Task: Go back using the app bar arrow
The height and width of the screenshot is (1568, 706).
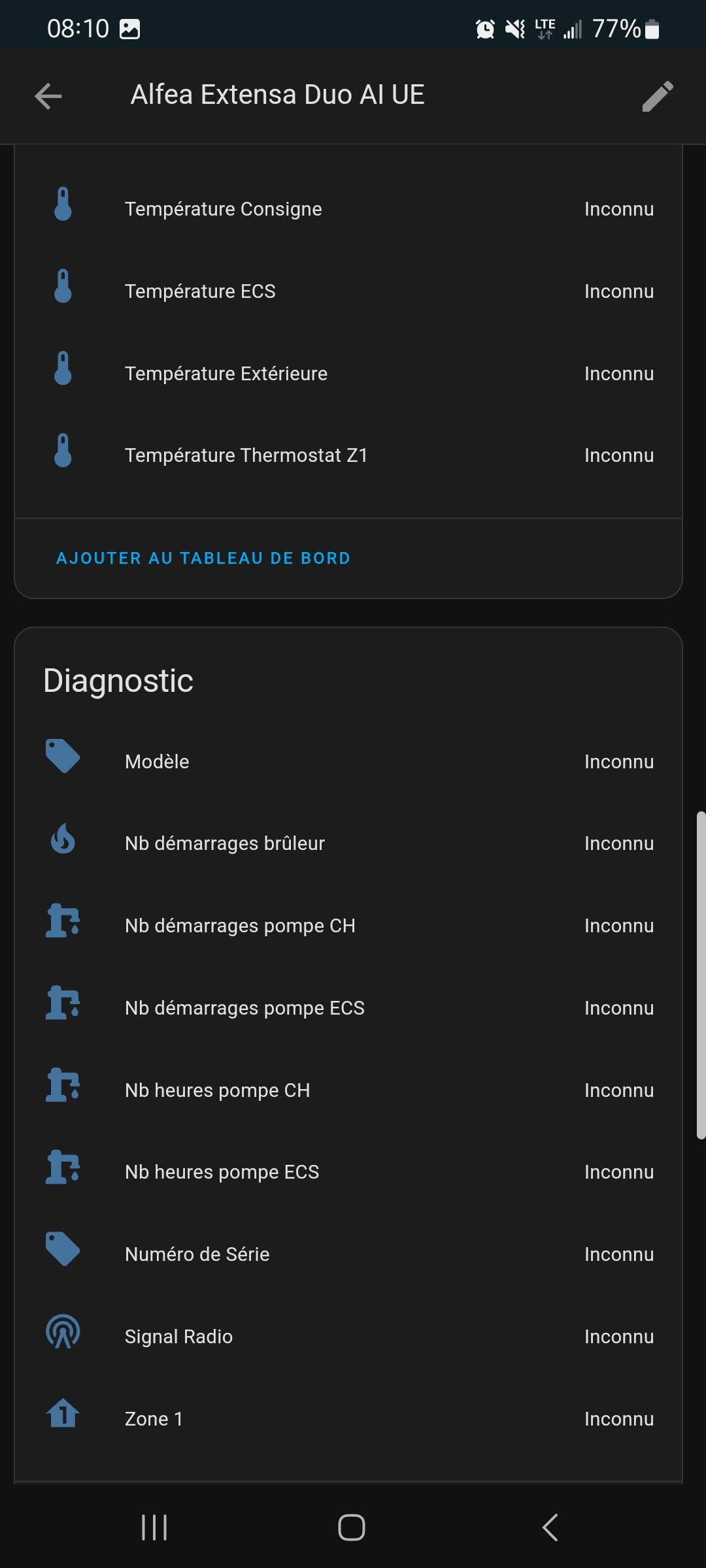Action: (48, 97)
